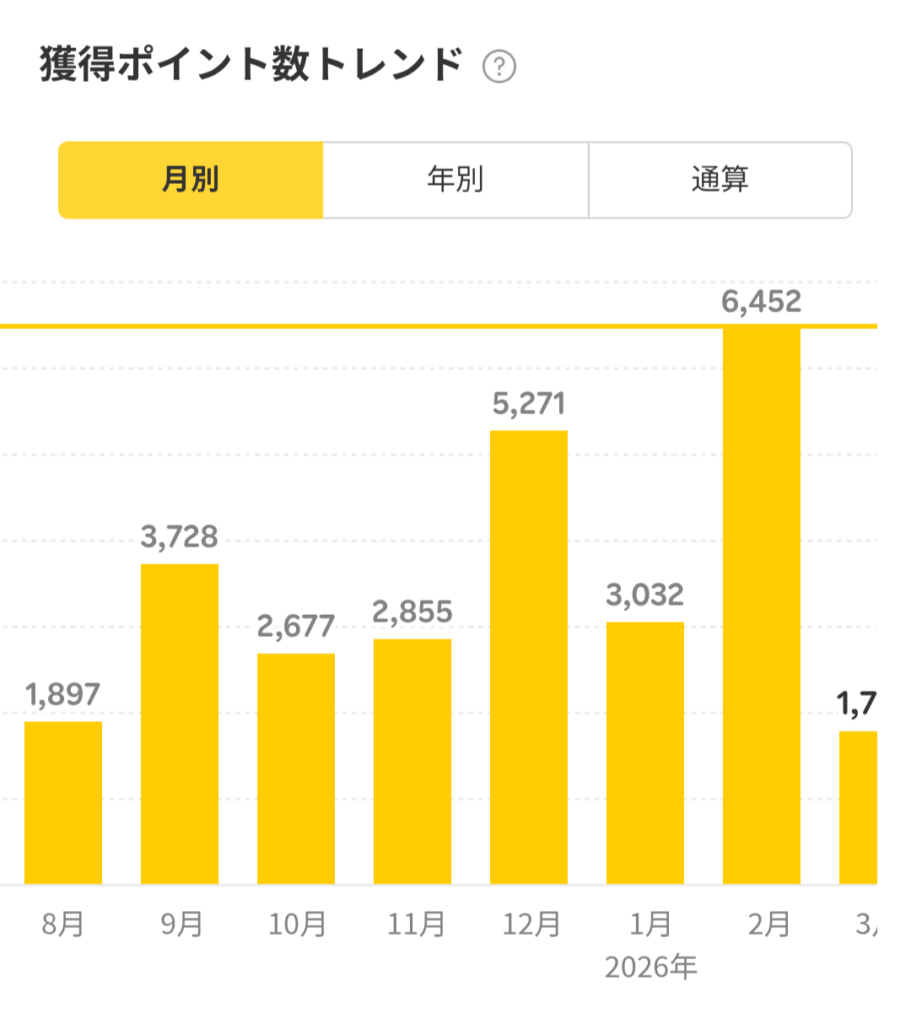The width and height of the screenshot is (911, 1024).
Task: Switch to the 年別 view
Action: (x=455, y=180)
